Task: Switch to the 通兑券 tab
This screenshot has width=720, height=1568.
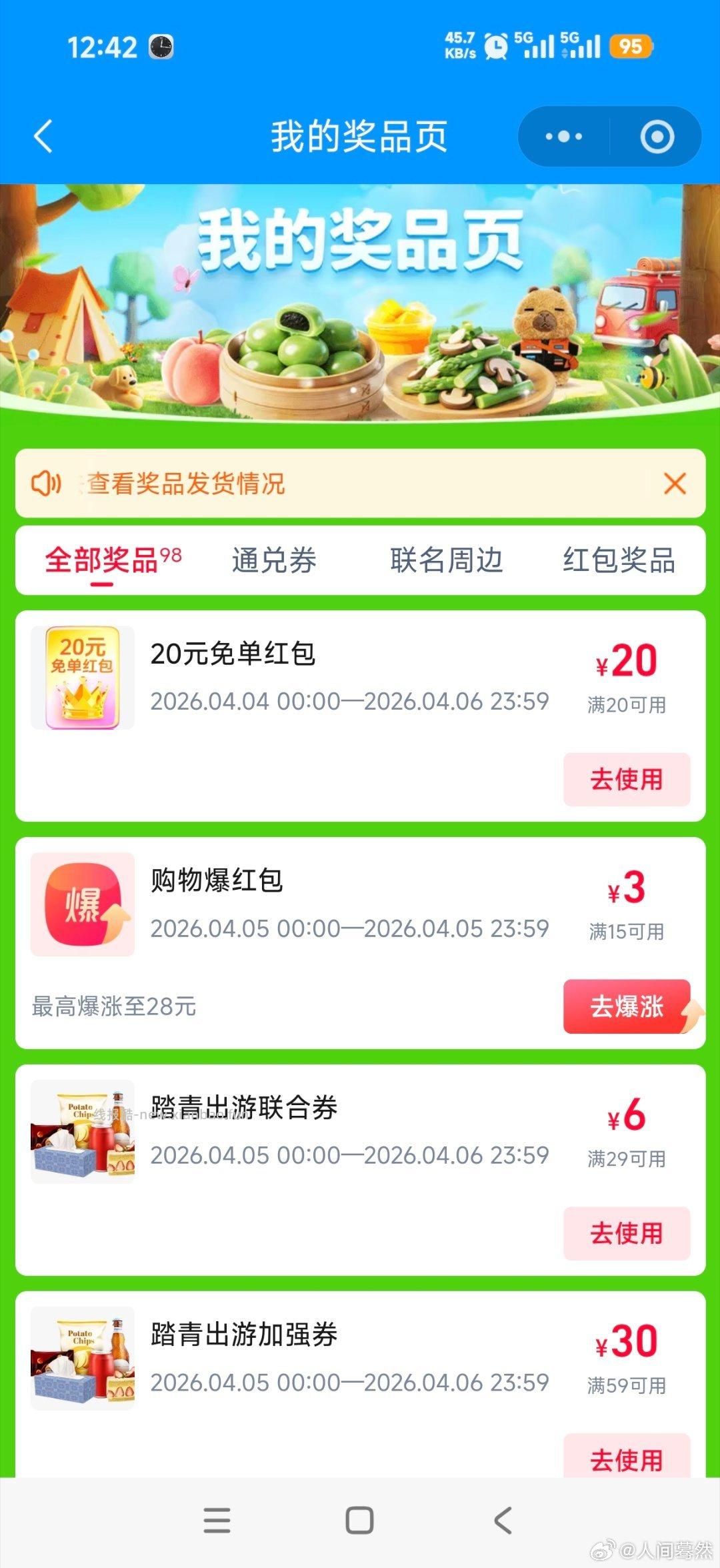Action: (273, 560)
